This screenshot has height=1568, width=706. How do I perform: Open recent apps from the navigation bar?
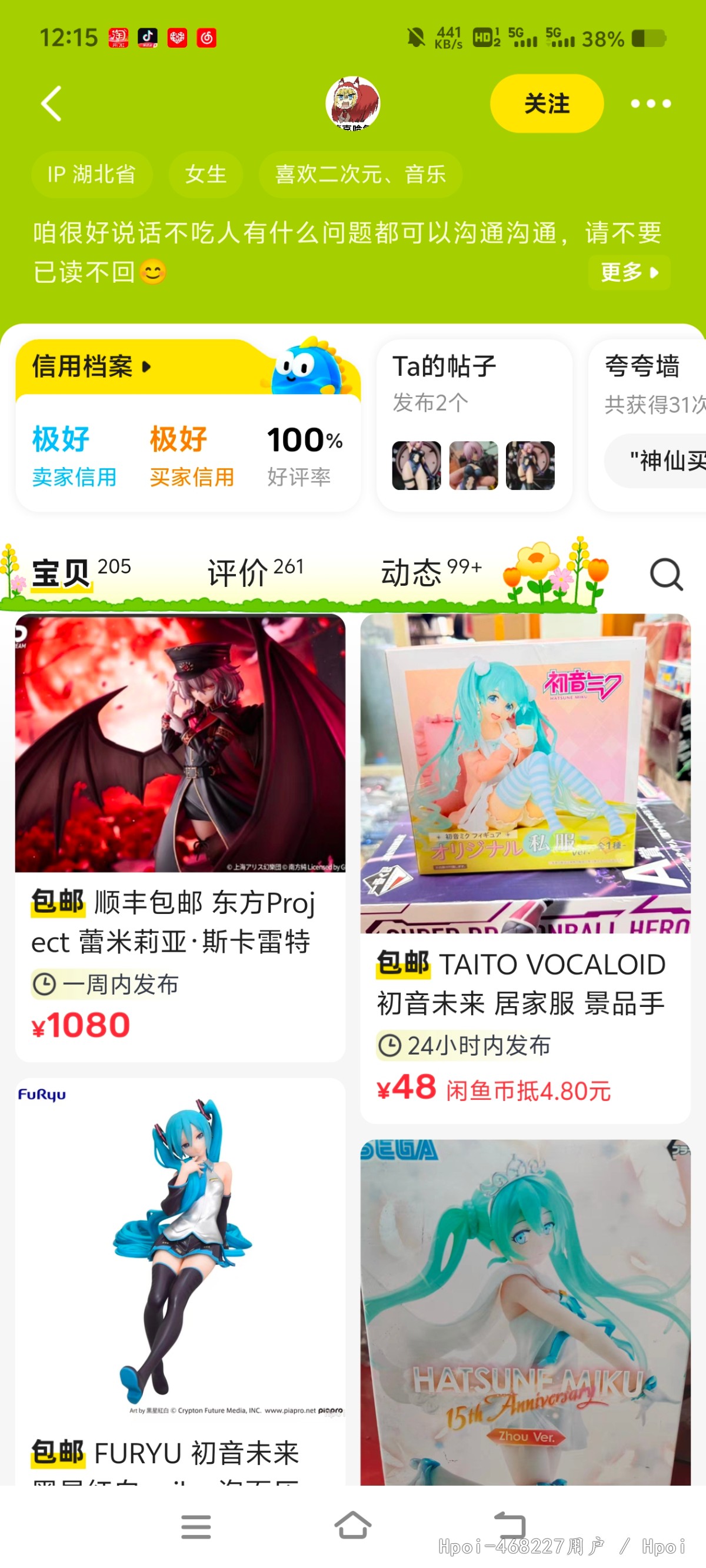click(196, 1527)
